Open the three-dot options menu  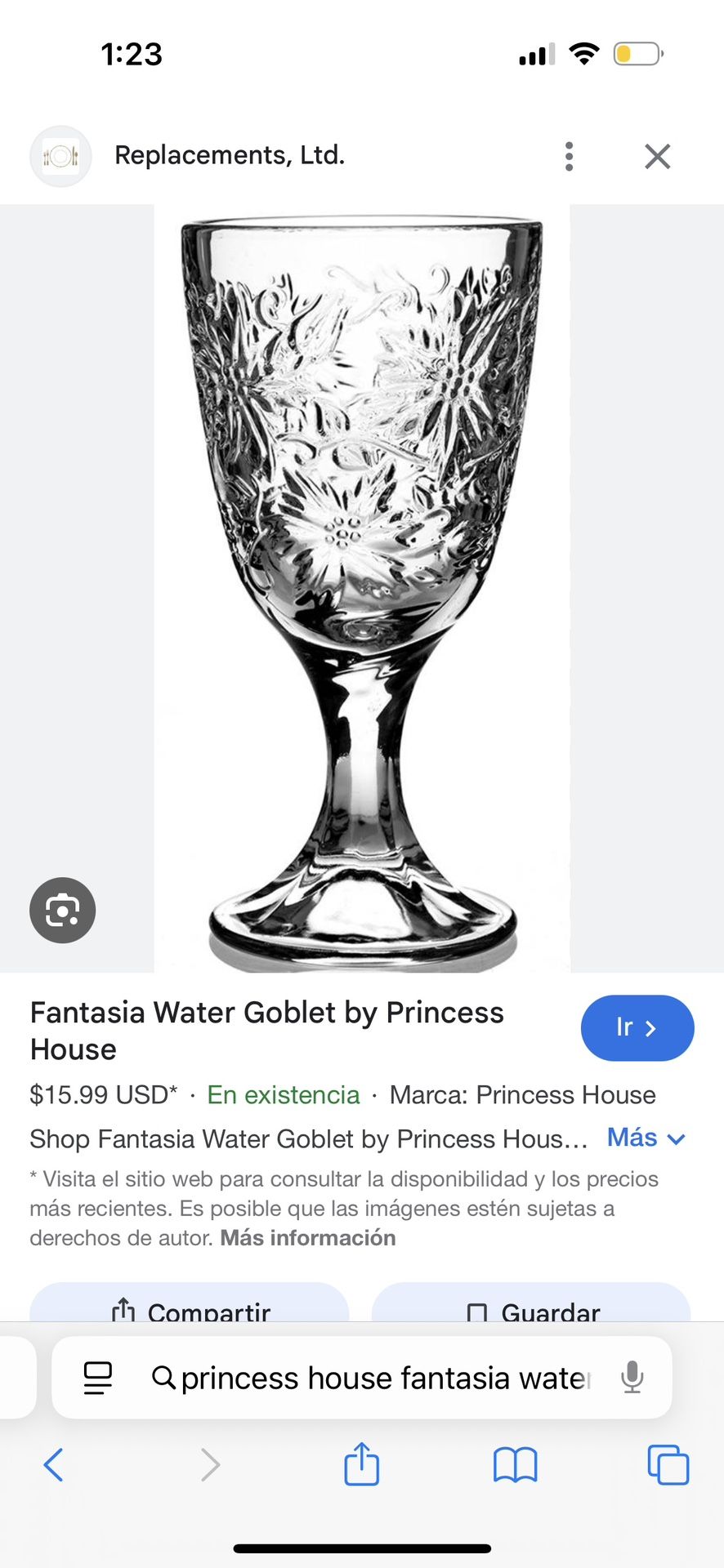(x=569, y=156)
